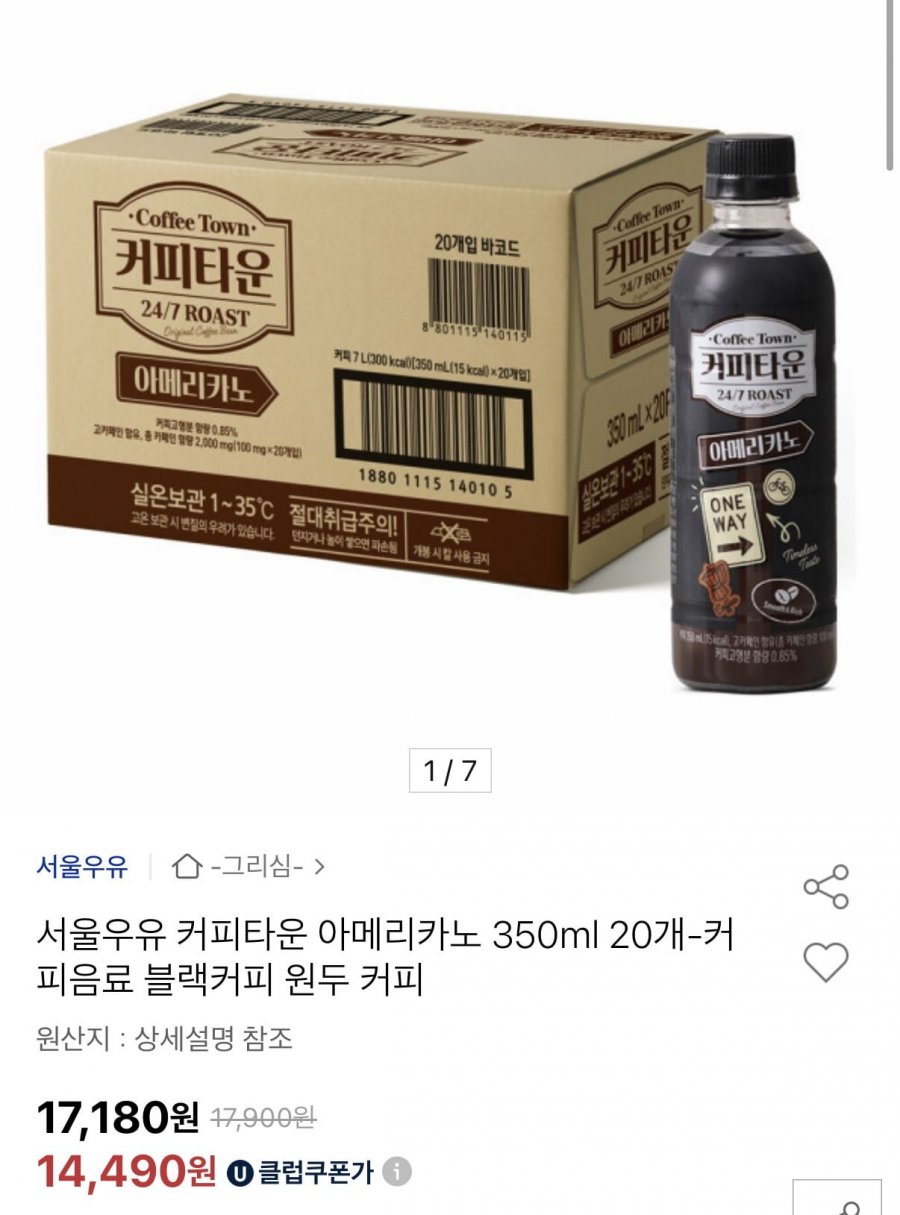Show info about 클럽쿠폰가 price

[x=398, y=1171]
